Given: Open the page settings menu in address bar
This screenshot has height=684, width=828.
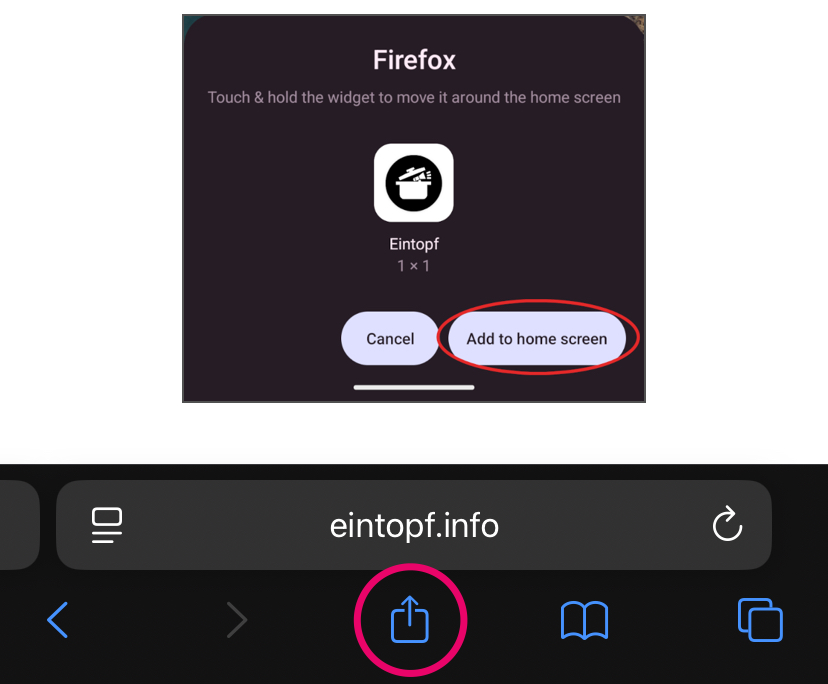Looking at the screenshot, I should 107,525.
